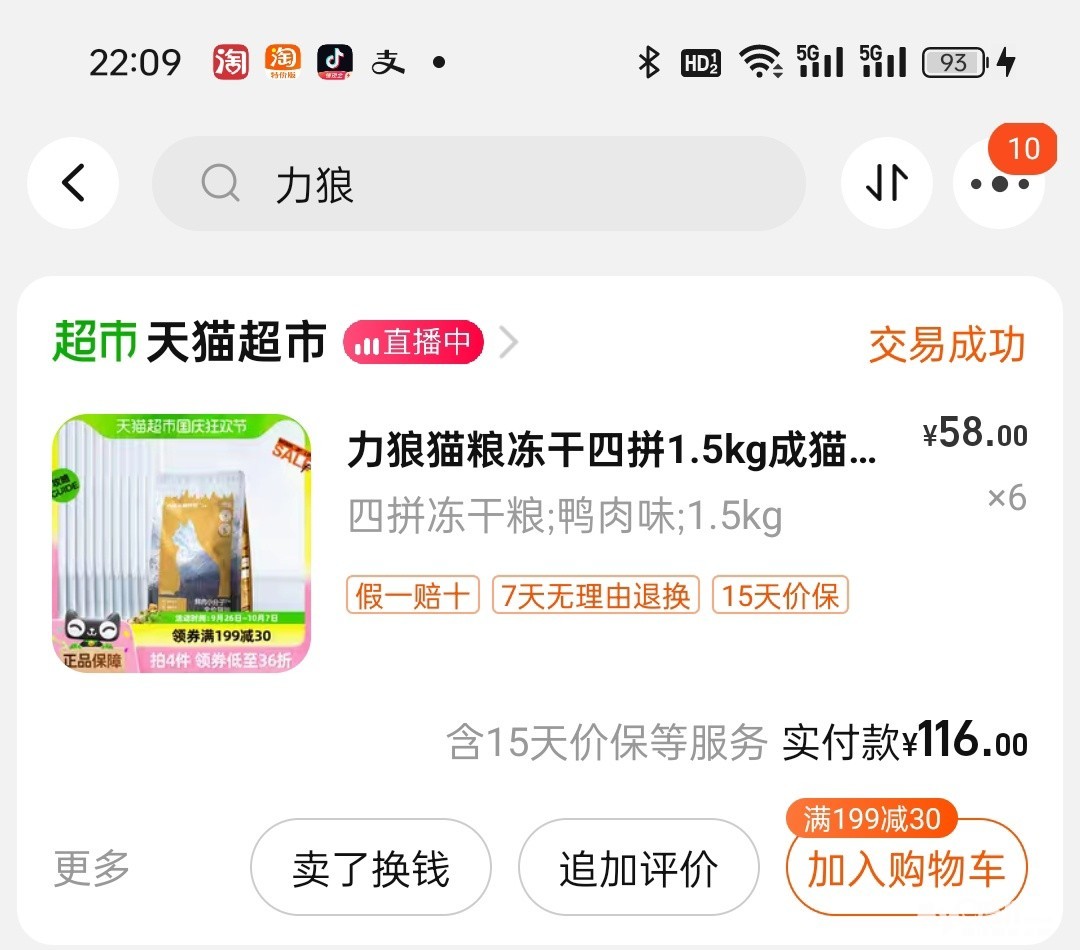Open the 力狼猫粮 product image

click(x=182, y=543)
